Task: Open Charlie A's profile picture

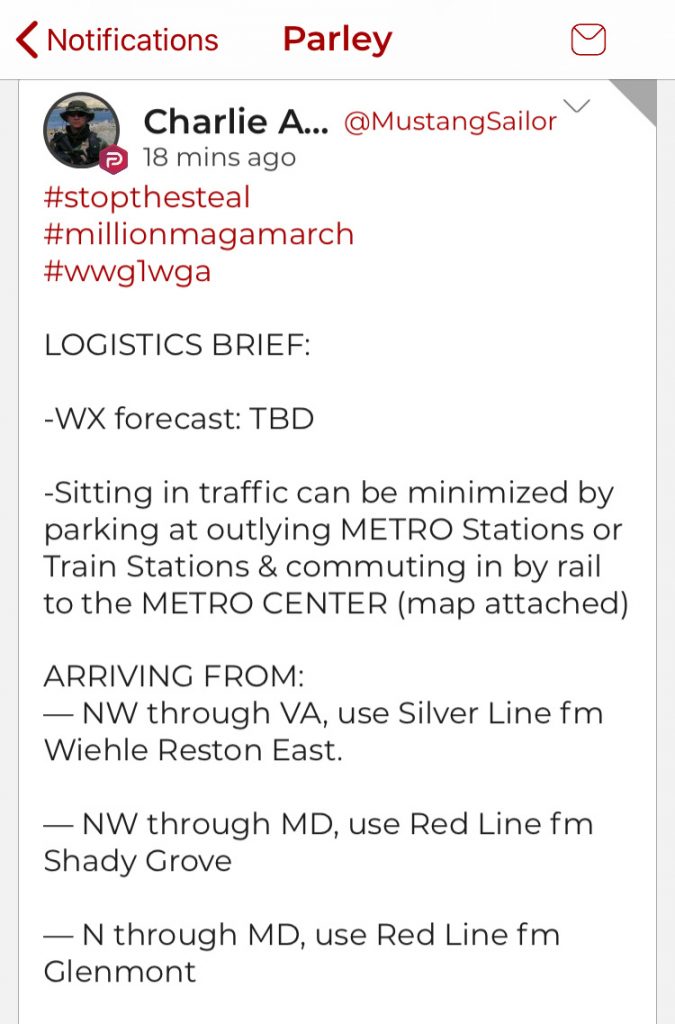Action: (x=81, y=131)
